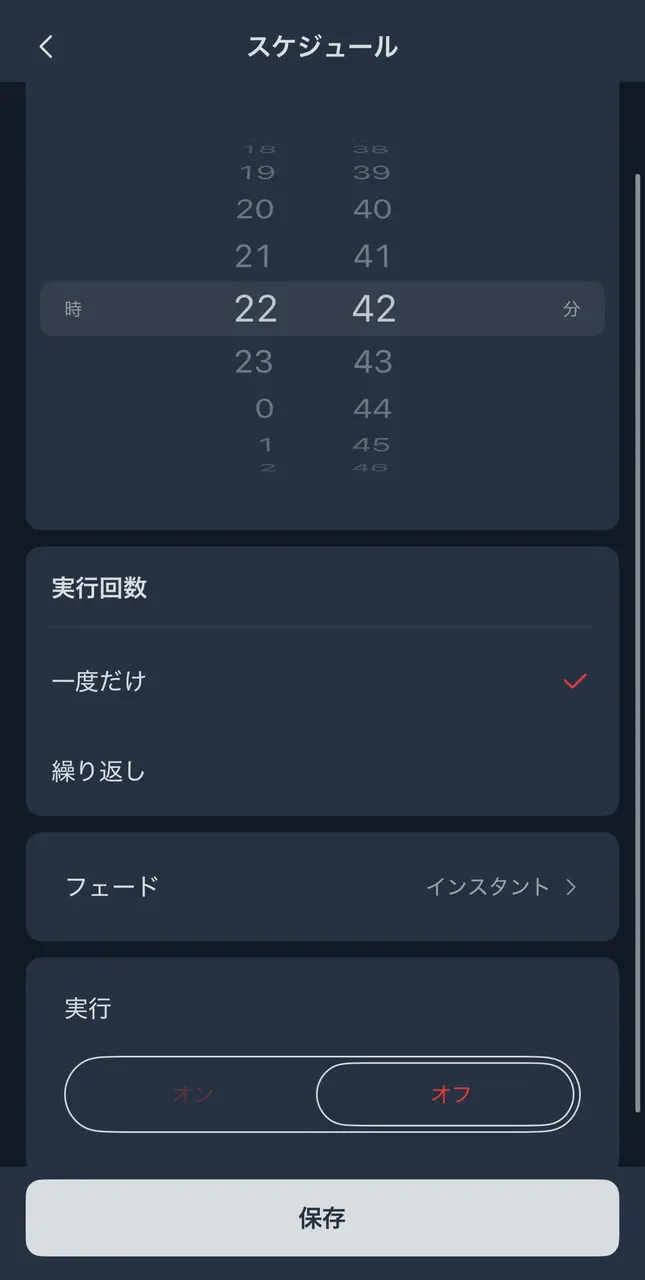
Task: Pick hour 23 in the time picker
Action: 254,361
